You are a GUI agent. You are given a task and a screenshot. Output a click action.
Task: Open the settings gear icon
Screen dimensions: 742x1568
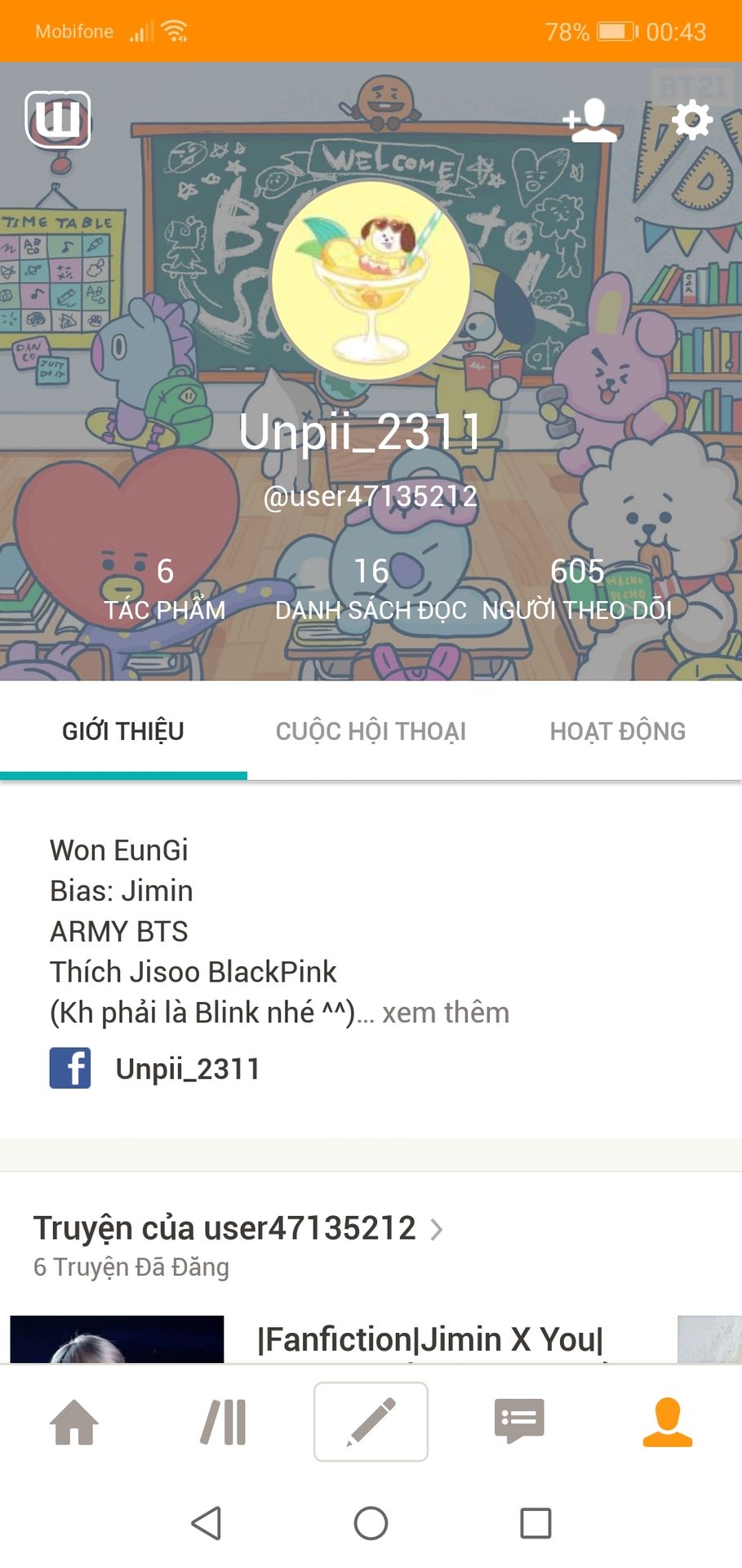691,120
